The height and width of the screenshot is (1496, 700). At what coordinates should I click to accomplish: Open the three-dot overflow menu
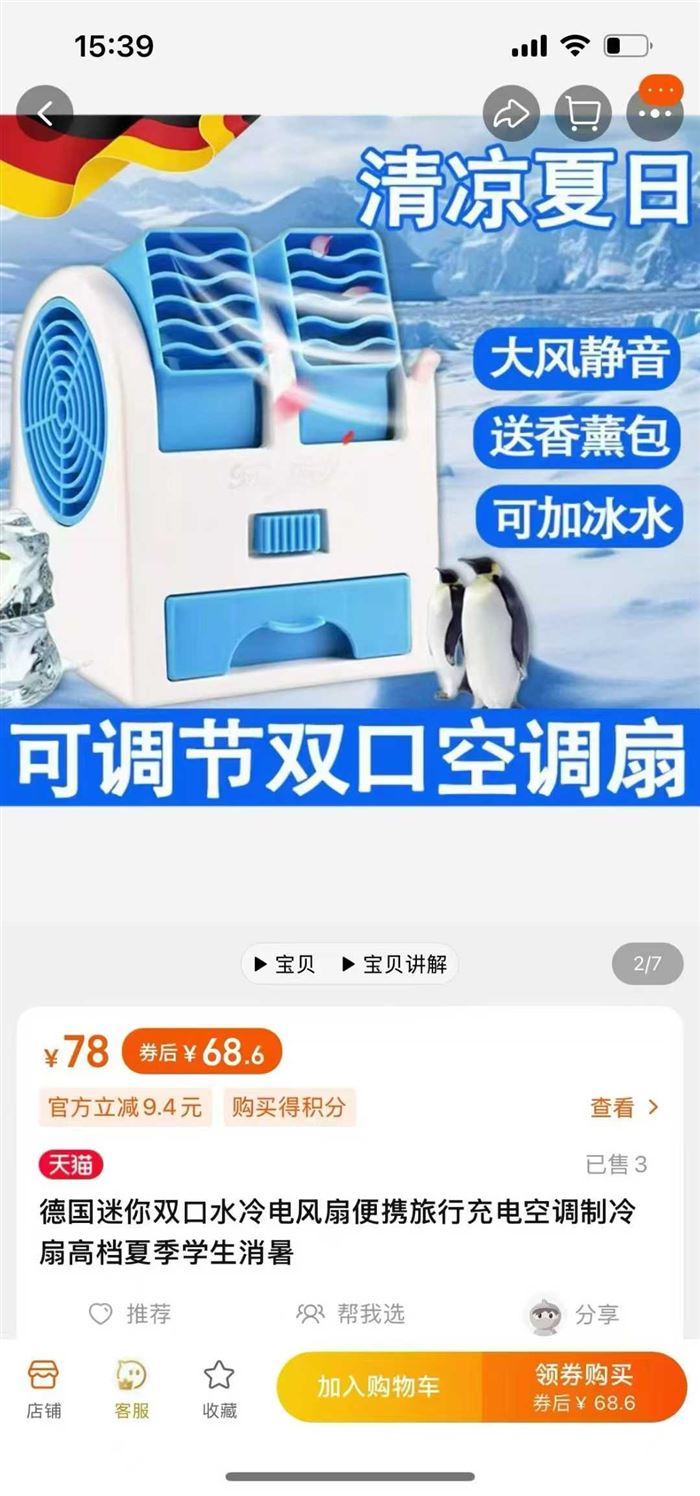(655, 112)
